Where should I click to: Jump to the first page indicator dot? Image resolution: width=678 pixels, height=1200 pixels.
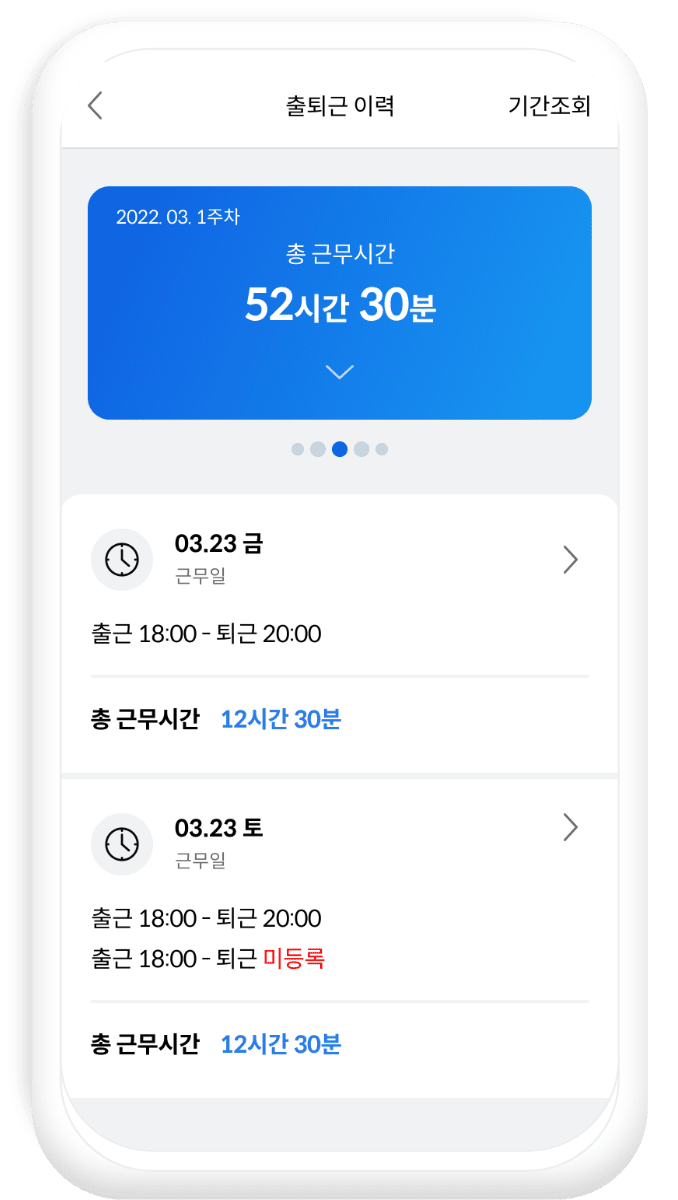coord(298,449)
